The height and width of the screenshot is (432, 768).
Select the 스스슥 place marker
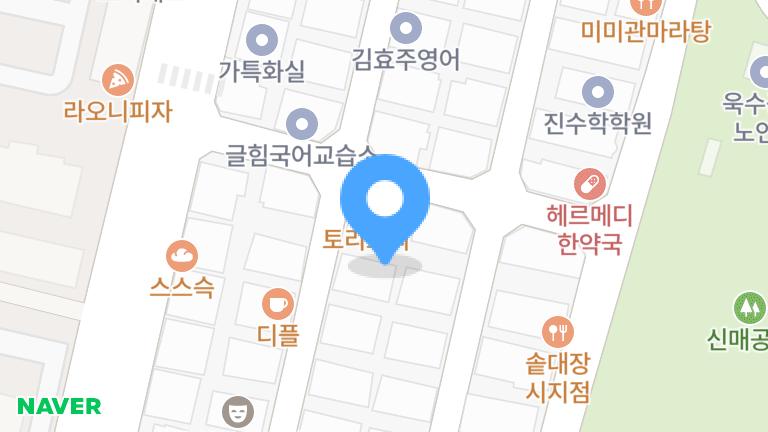click(182, 257)
